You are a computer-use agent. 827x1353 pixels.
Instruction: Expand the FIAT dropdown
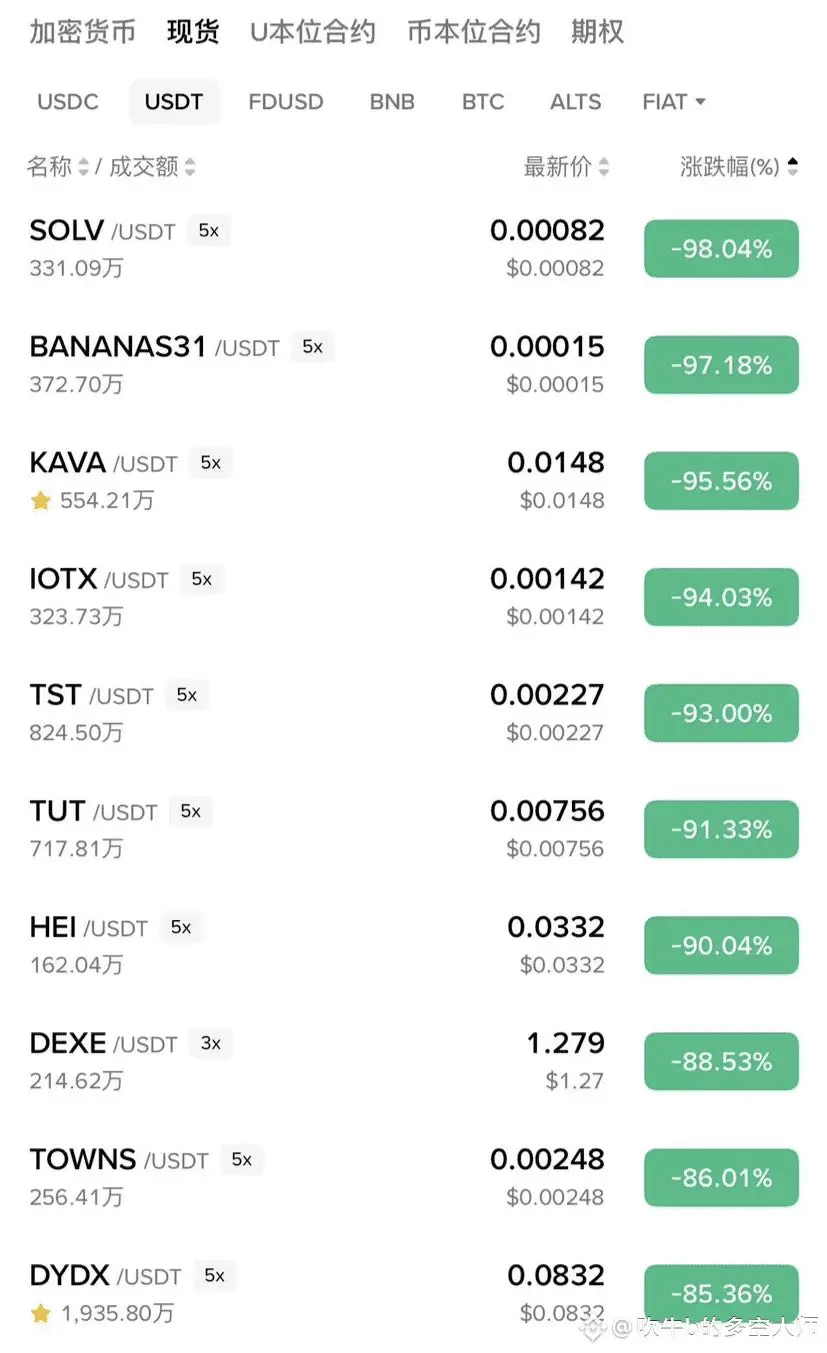pos(674,102)
